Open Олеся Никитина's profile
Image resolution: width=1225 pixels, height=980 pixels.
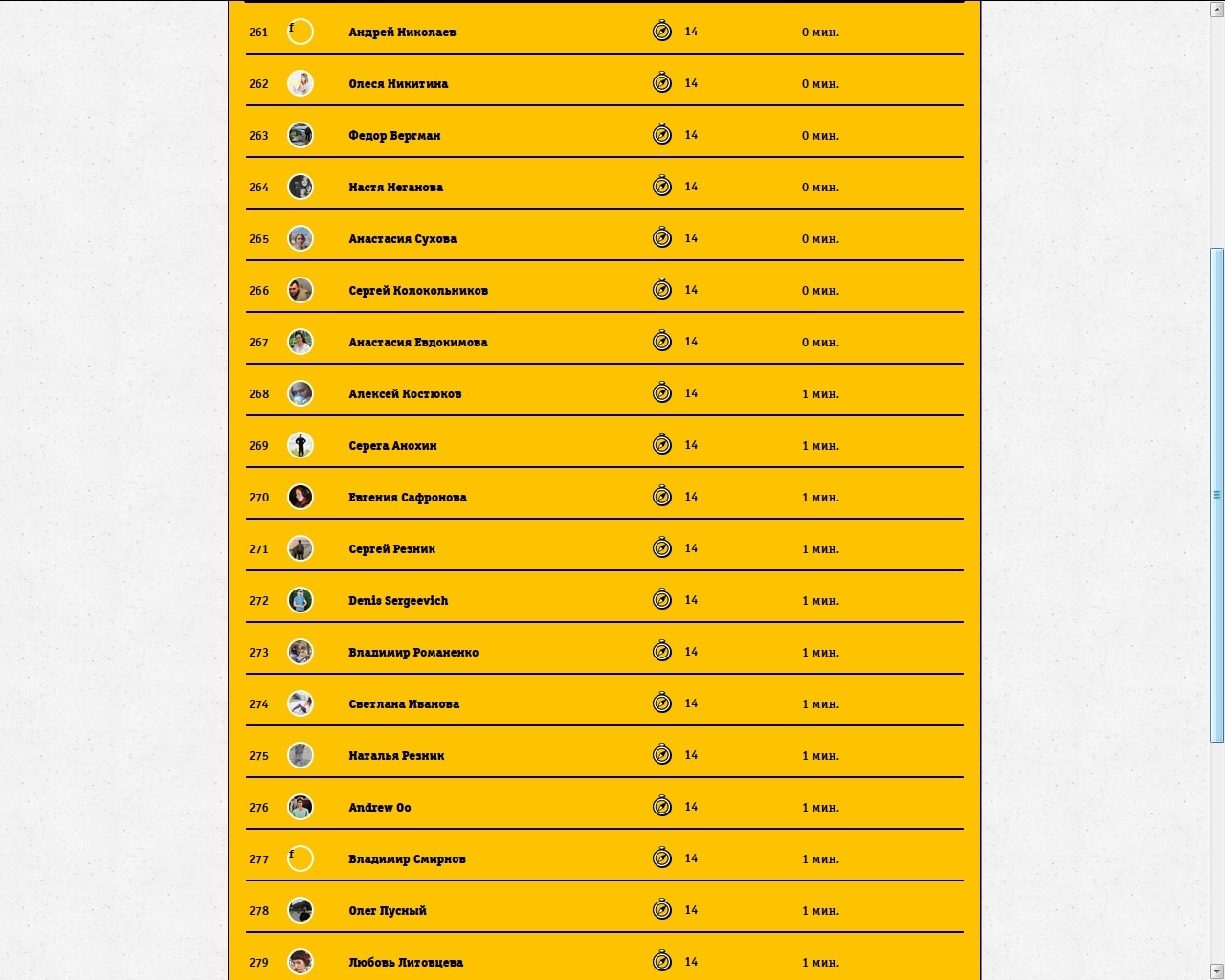tap(398, 84)
